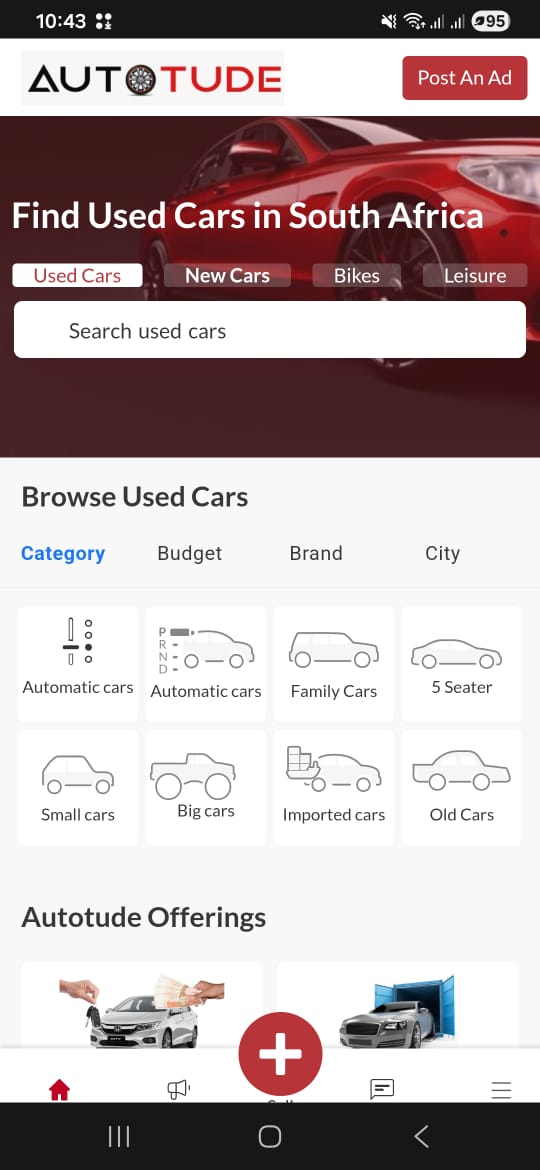Open the Big cars category
Viewport: 540px width, 1170px height.
point(206,788)
